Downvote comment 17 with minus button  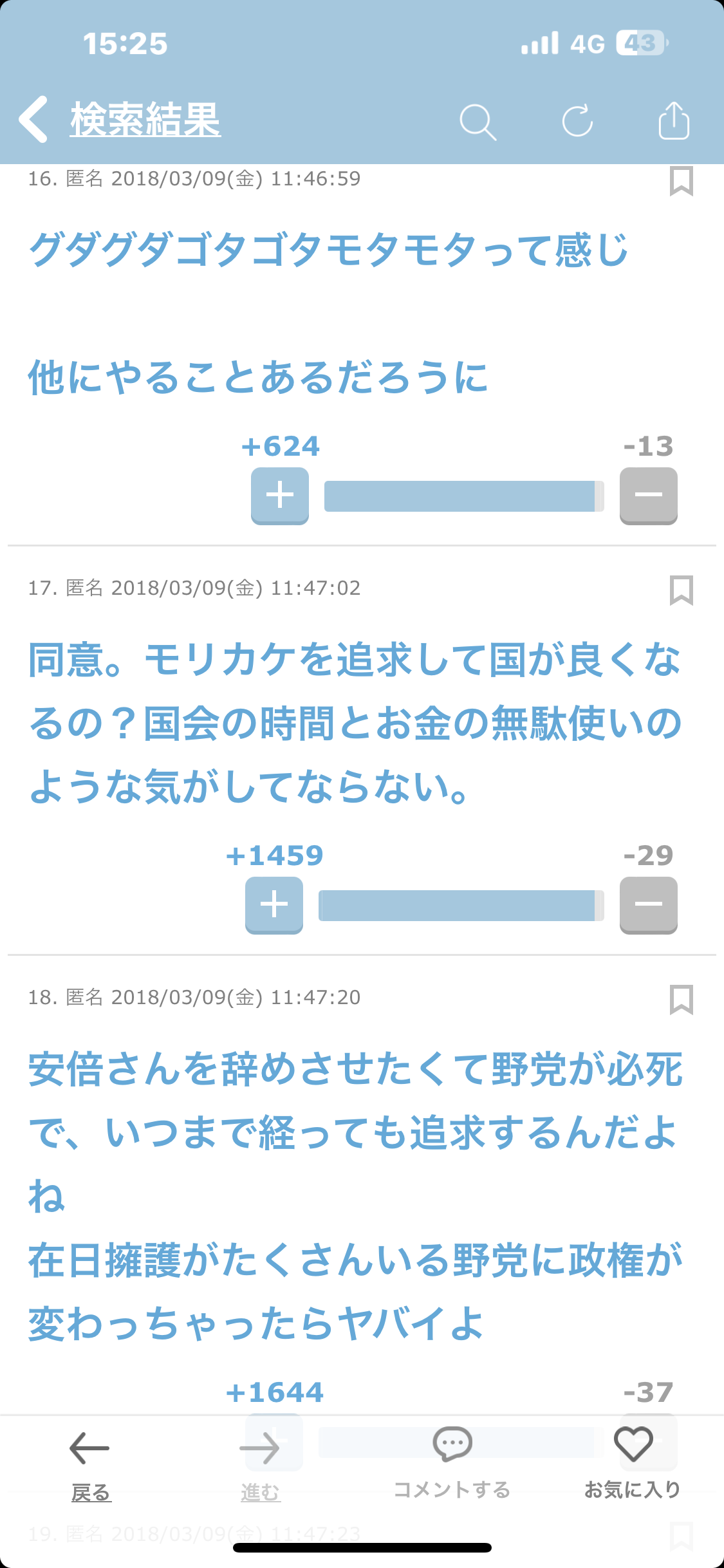click(649, 905)
